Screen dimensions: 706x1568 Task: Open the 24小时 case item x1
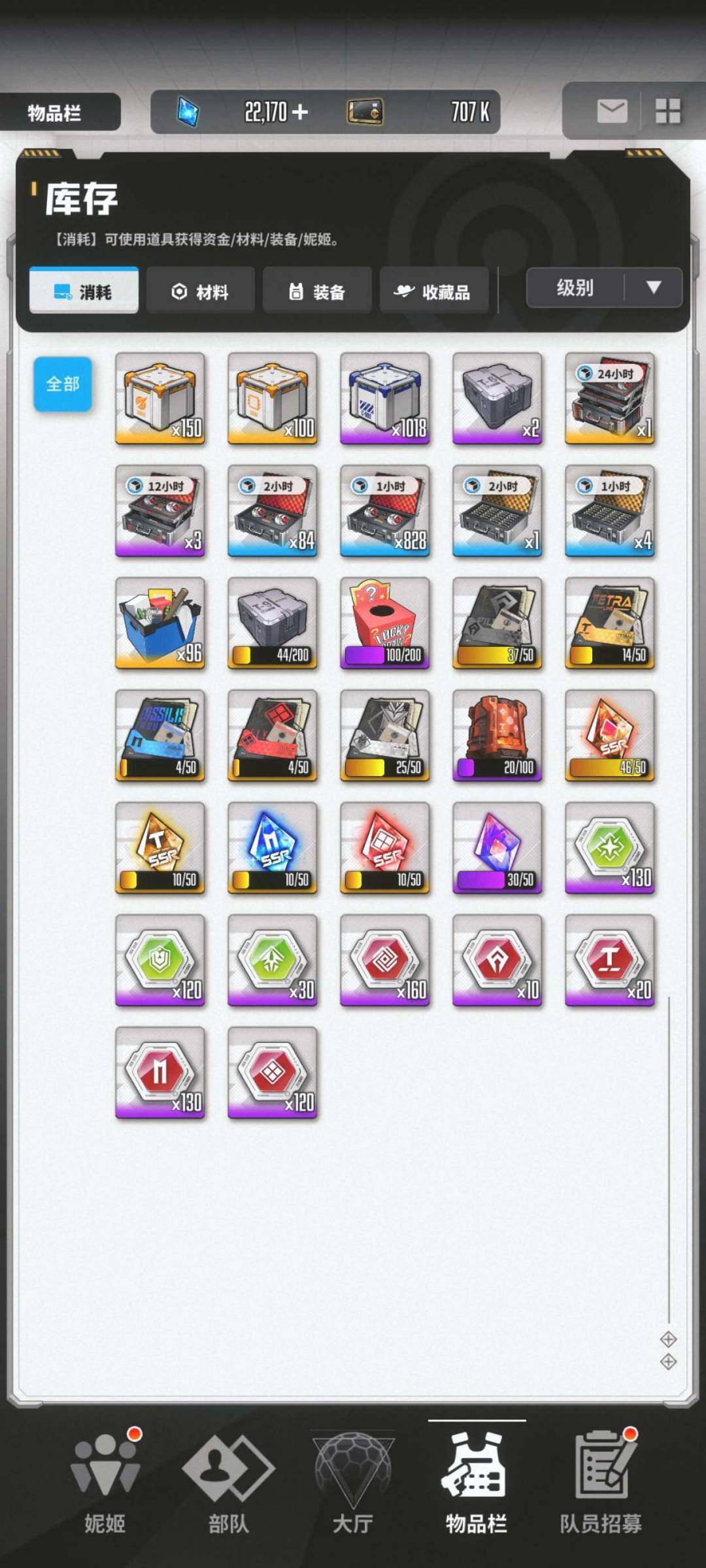point(610,399)
